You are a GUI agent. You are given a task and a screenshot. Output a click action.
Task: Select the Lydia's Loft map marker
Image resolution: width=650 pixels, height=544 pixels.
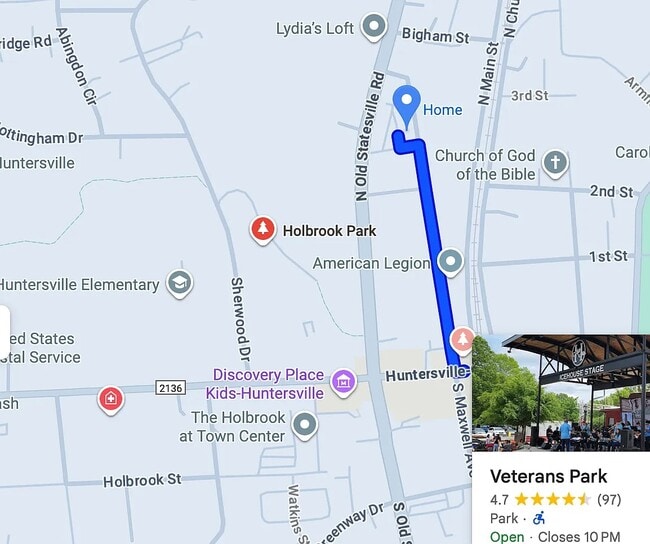click(x=374, y=27)
